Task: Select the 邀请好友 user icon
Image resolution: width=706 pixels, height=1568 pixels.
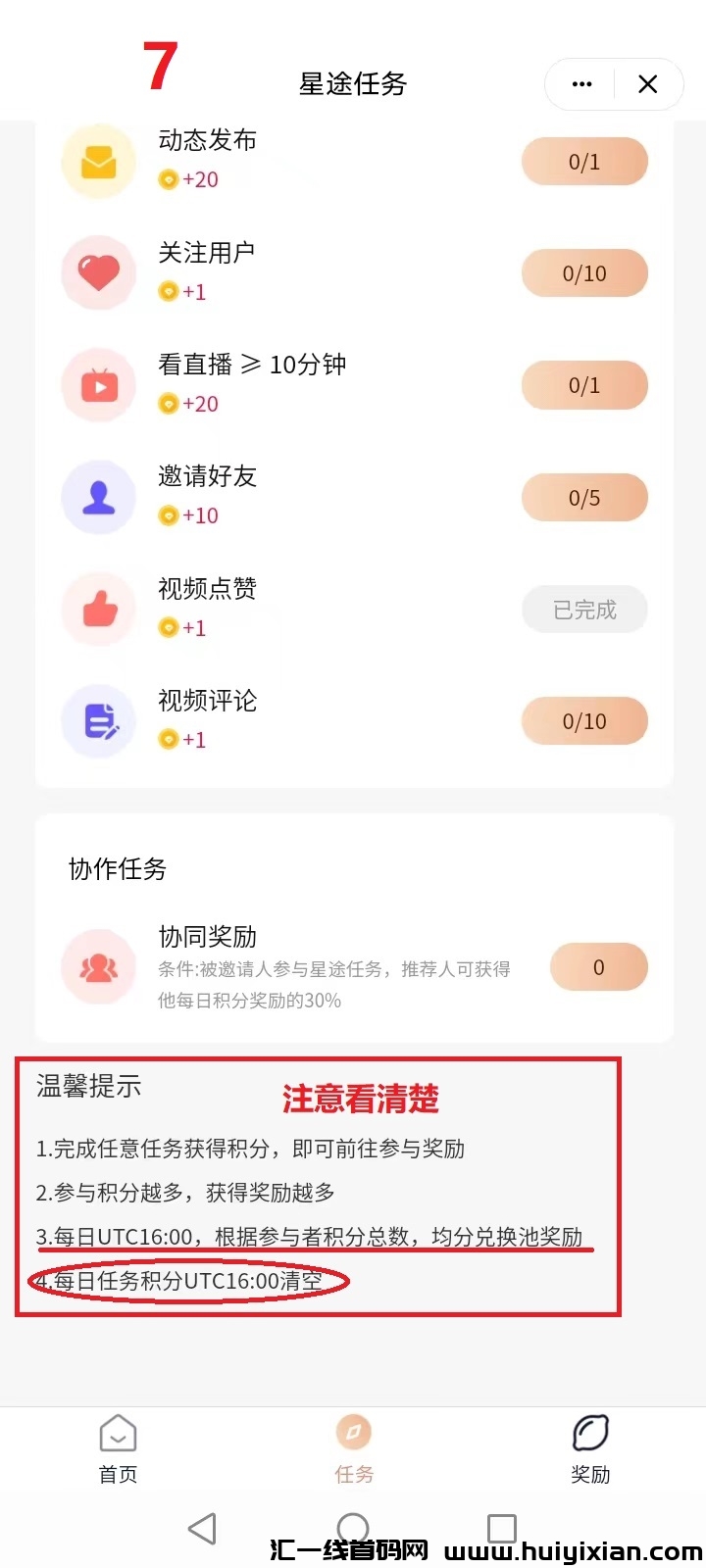Action: (x=98, y=497)
